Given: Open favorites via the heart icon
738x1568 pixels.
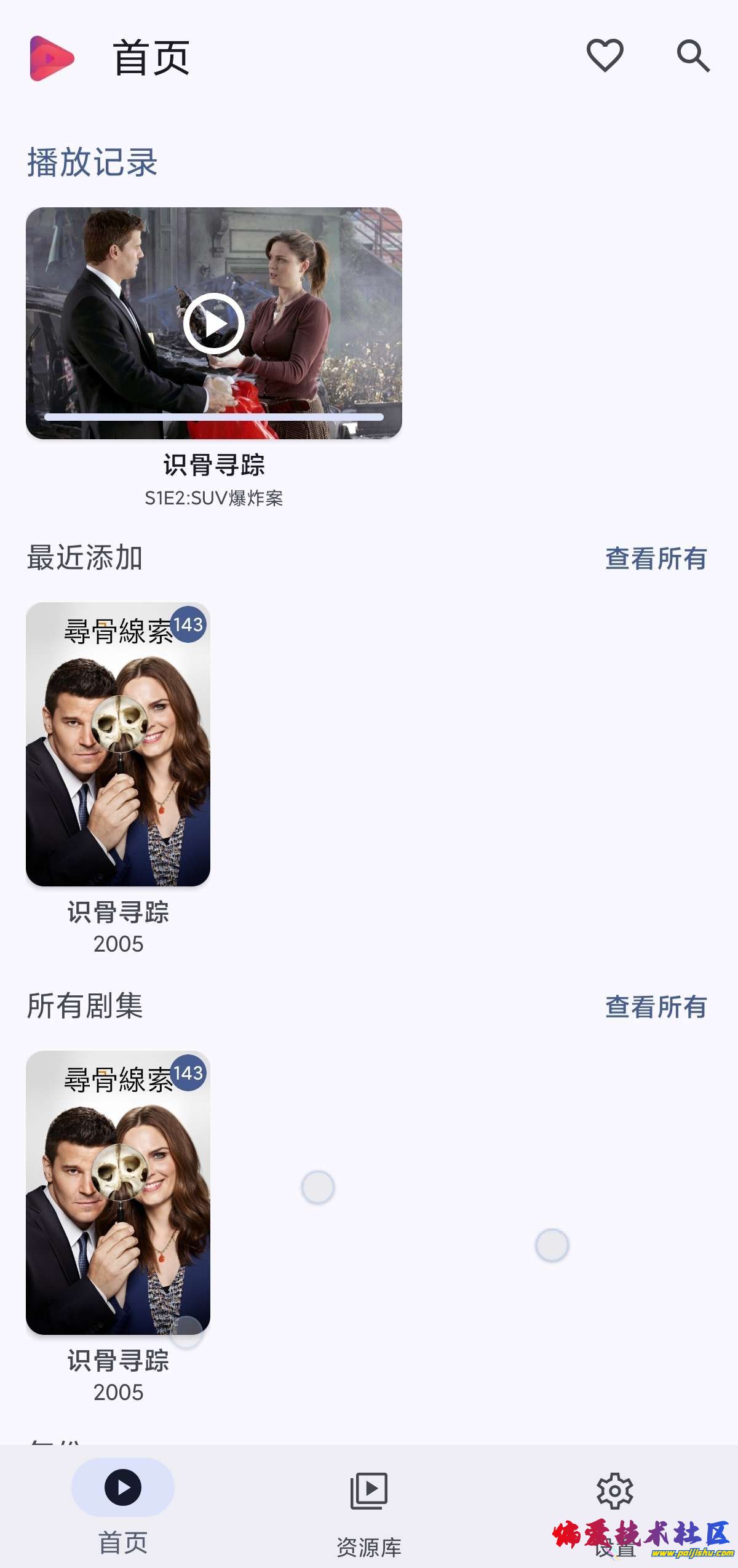Looking at the screenshot, I should (x=605, y=55).
